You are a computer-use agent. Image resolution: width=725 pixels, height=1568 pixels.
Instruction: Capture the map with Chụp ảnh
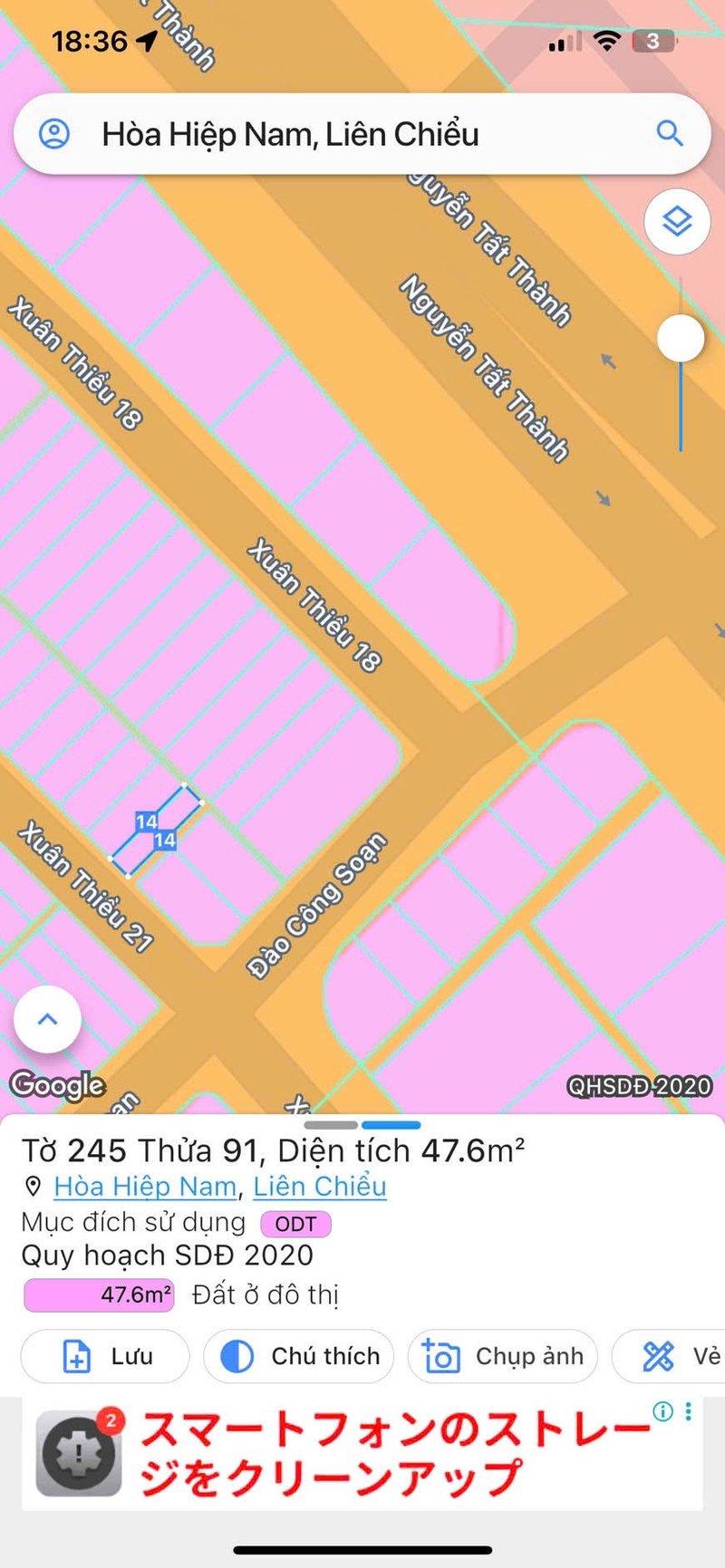503,1356
